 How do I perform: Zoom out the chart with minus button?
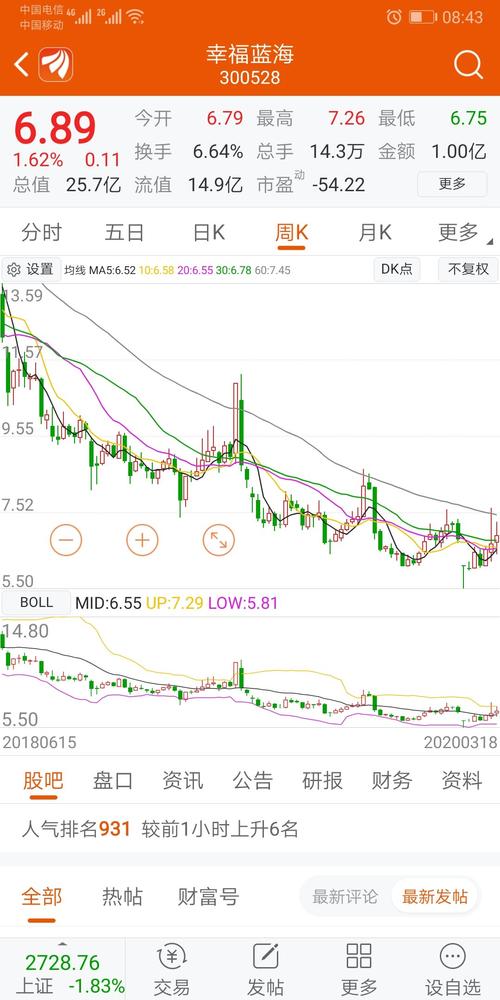(66, 540)
